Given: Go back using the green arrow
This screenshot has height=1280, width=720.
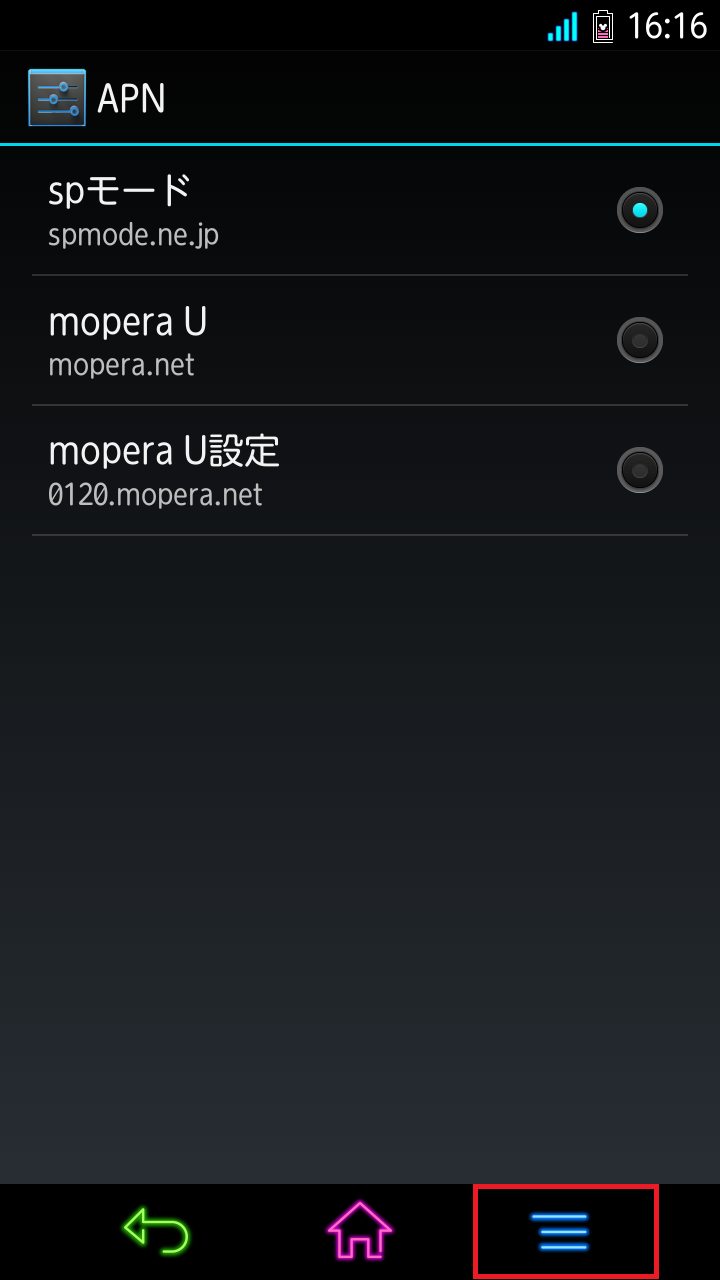Looking at the screenshot, I should tap(156, 1231).
